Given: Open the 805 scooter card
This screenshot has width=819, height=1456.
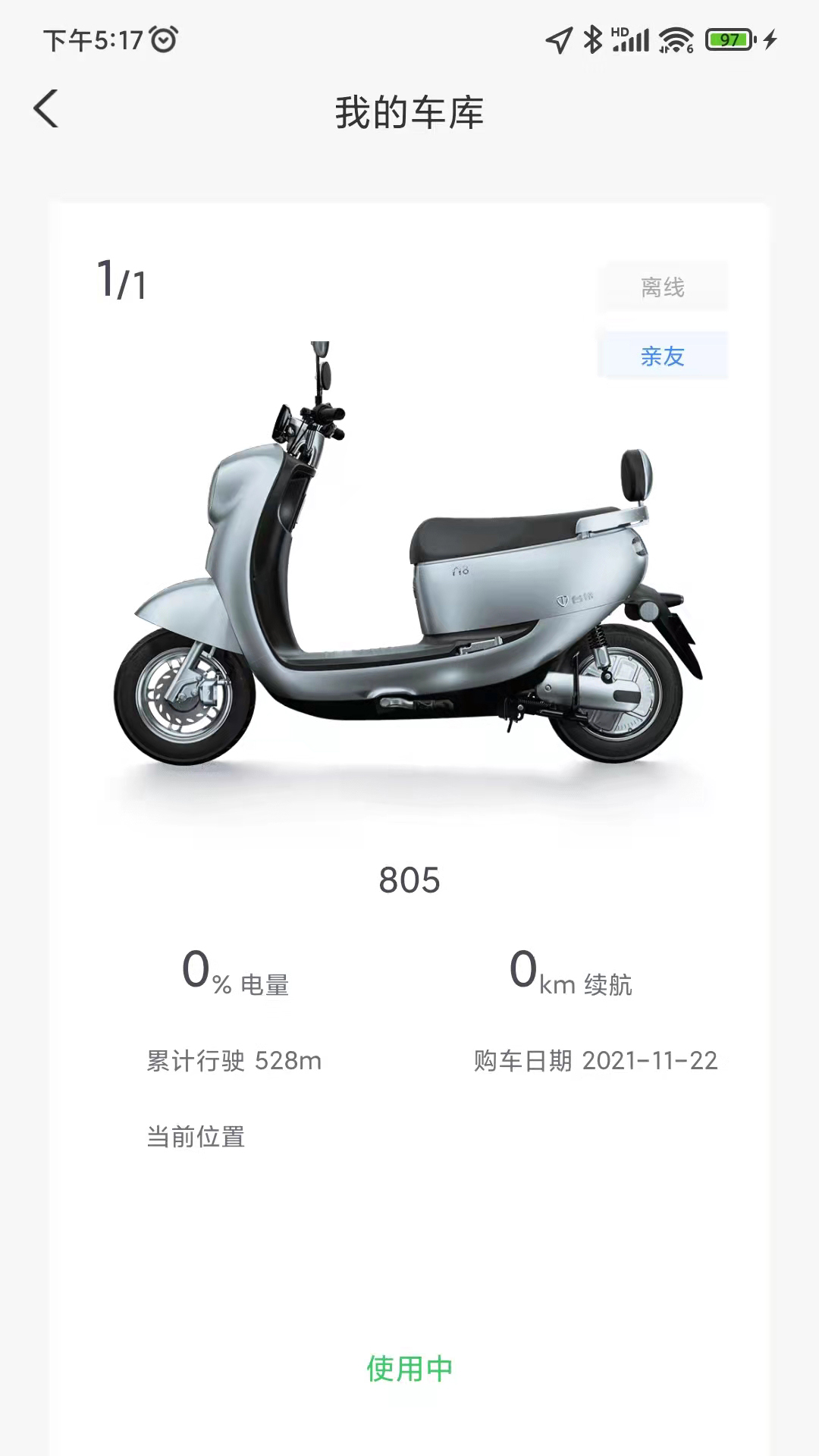Looking at the screenshot, I should tap(409, 576).
